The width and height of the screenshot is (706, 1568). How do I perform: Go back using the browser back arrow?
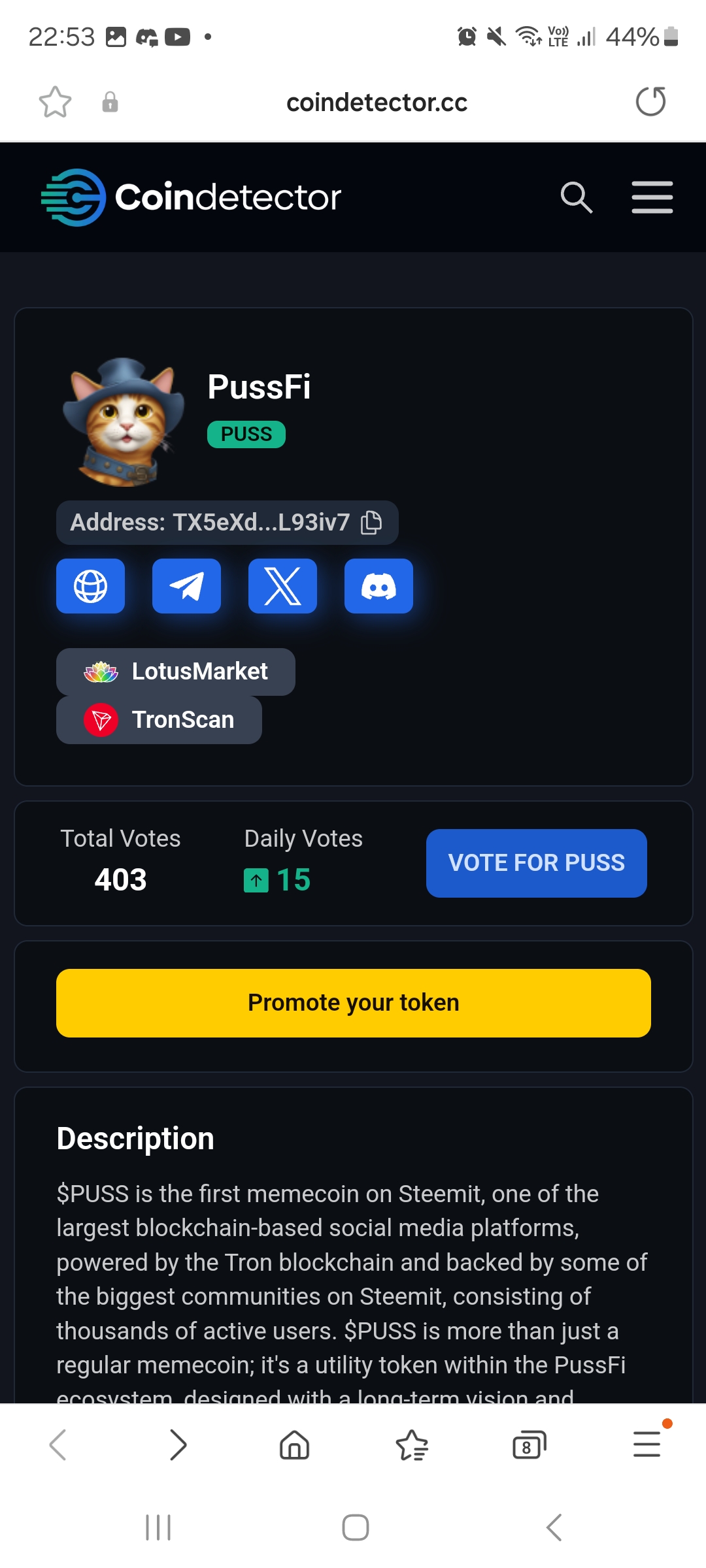click(59, 1445)
